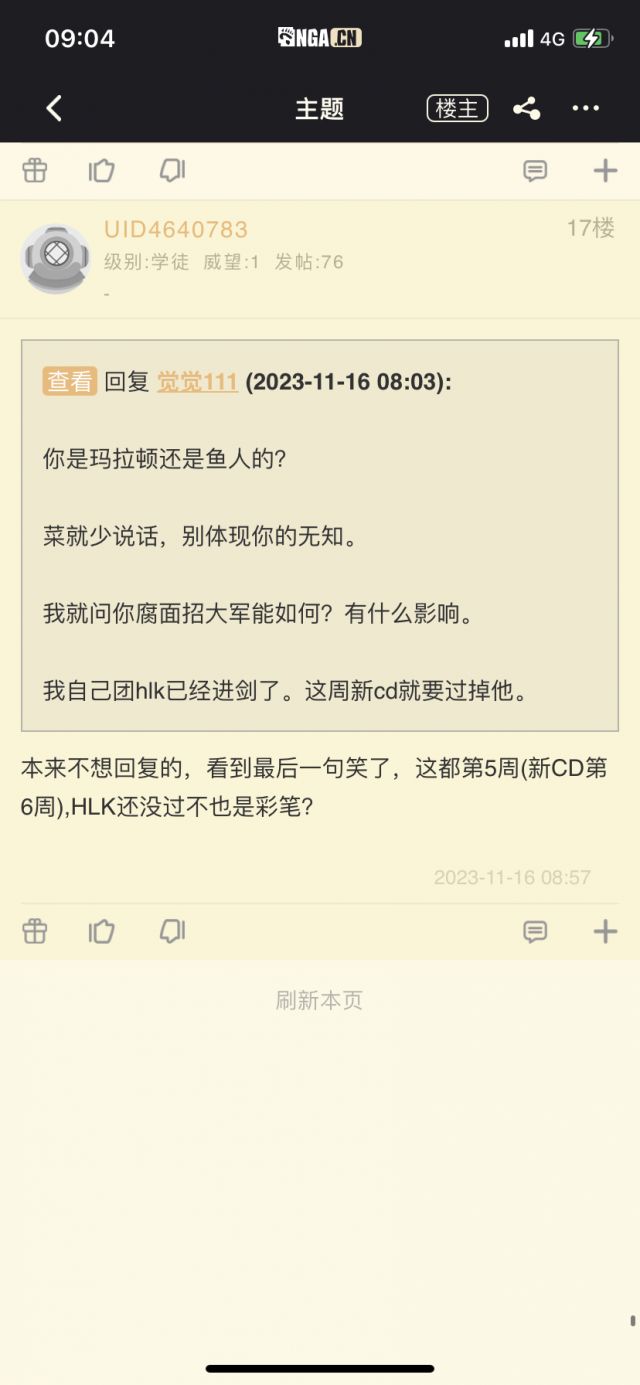Comment on the 17楼 post

(535, 932)
